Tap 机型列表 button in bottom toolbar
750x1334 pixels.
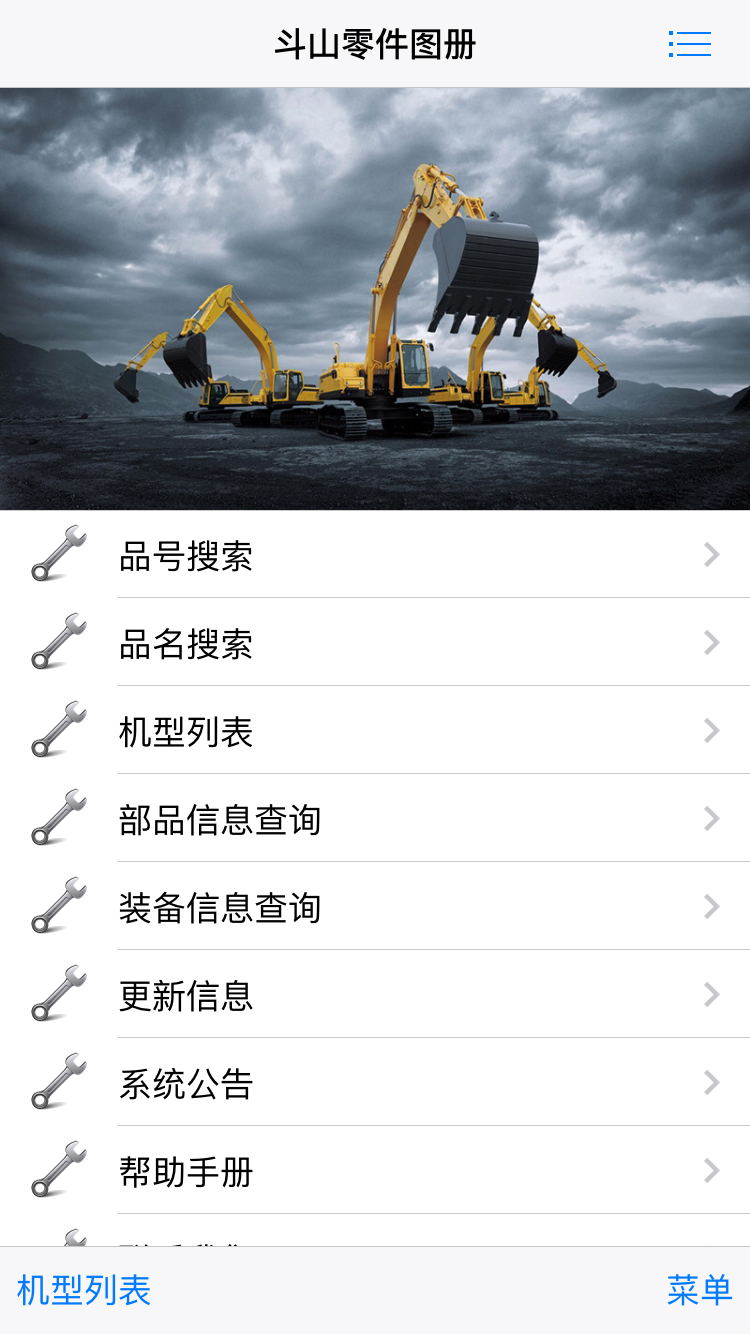[84, 1291]
